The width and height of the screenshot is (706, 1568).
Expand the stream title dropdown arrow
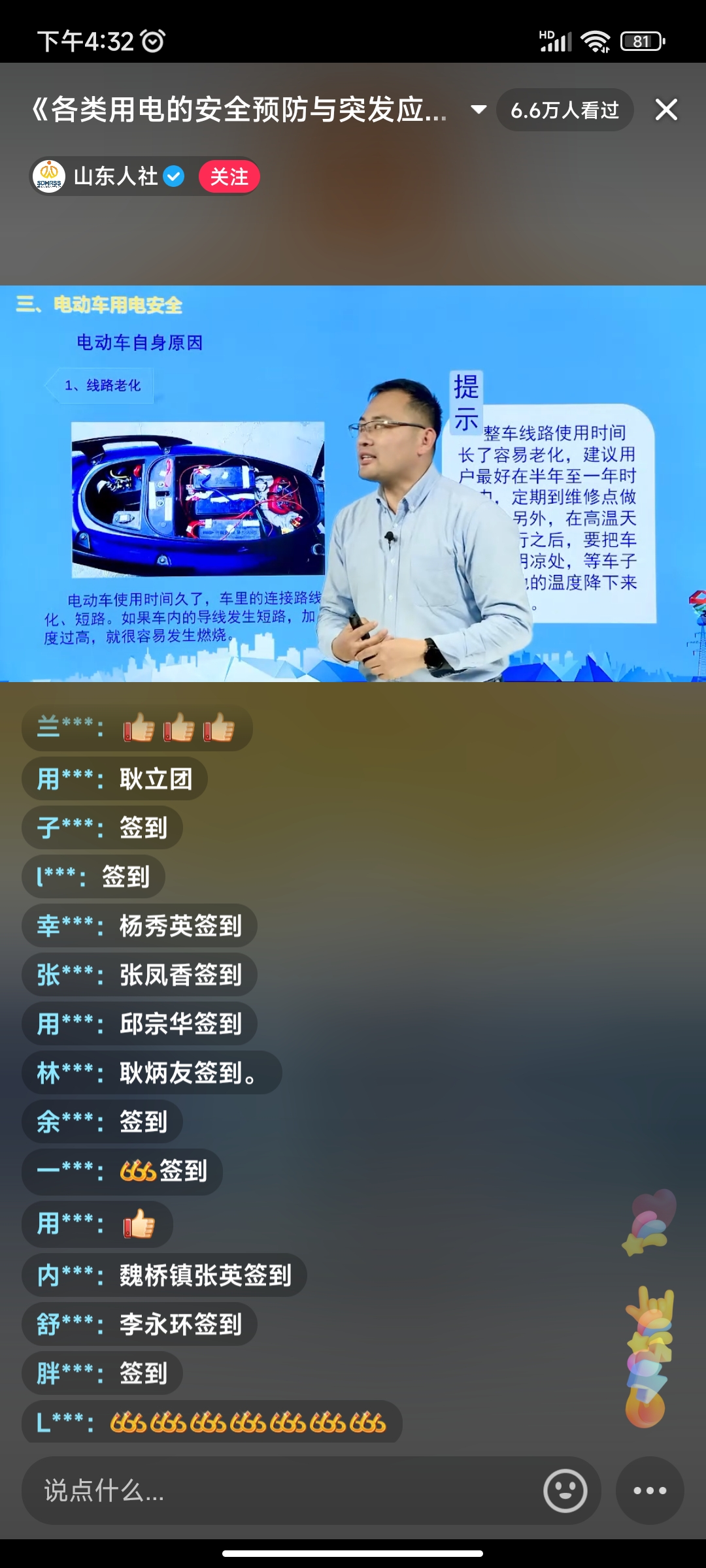click(479, 110)
